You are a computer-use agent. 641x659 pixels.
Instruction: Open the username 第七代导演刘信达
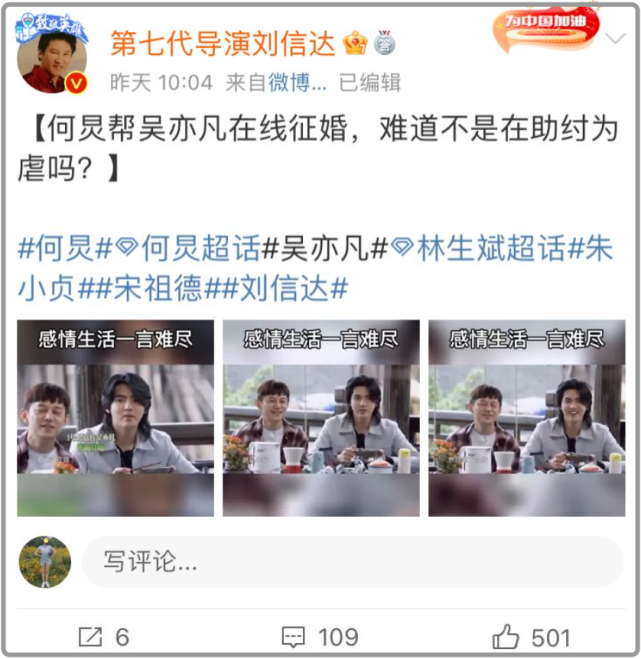(x=222, y=43)
